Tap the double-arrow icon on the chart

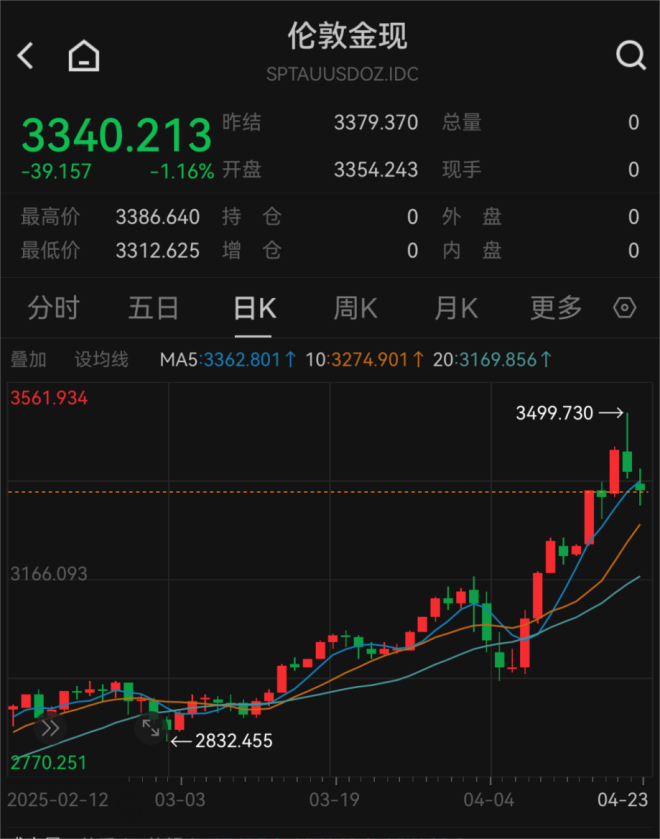49,728
